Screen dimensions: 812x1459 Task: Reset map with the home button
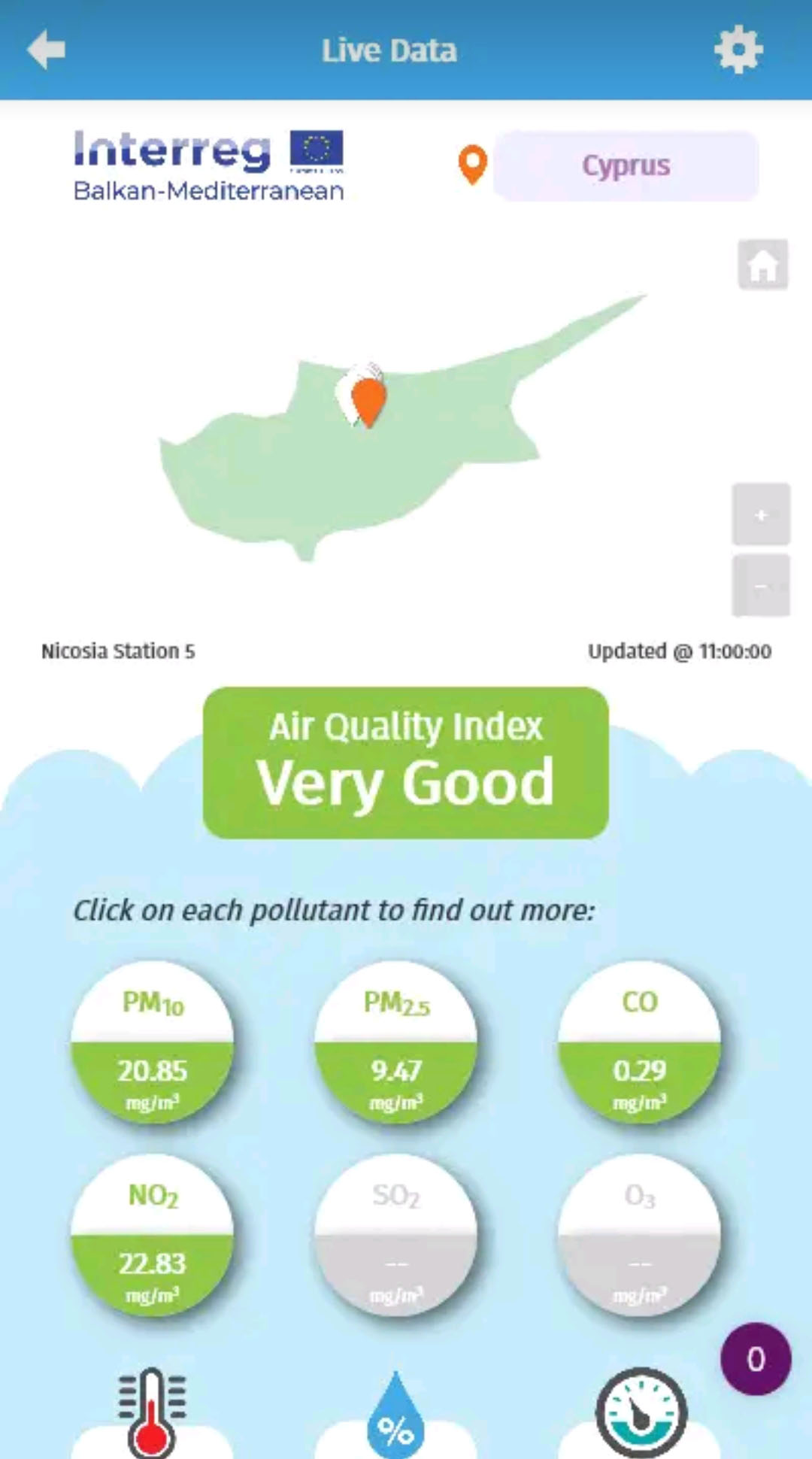[x=763, y=265]
